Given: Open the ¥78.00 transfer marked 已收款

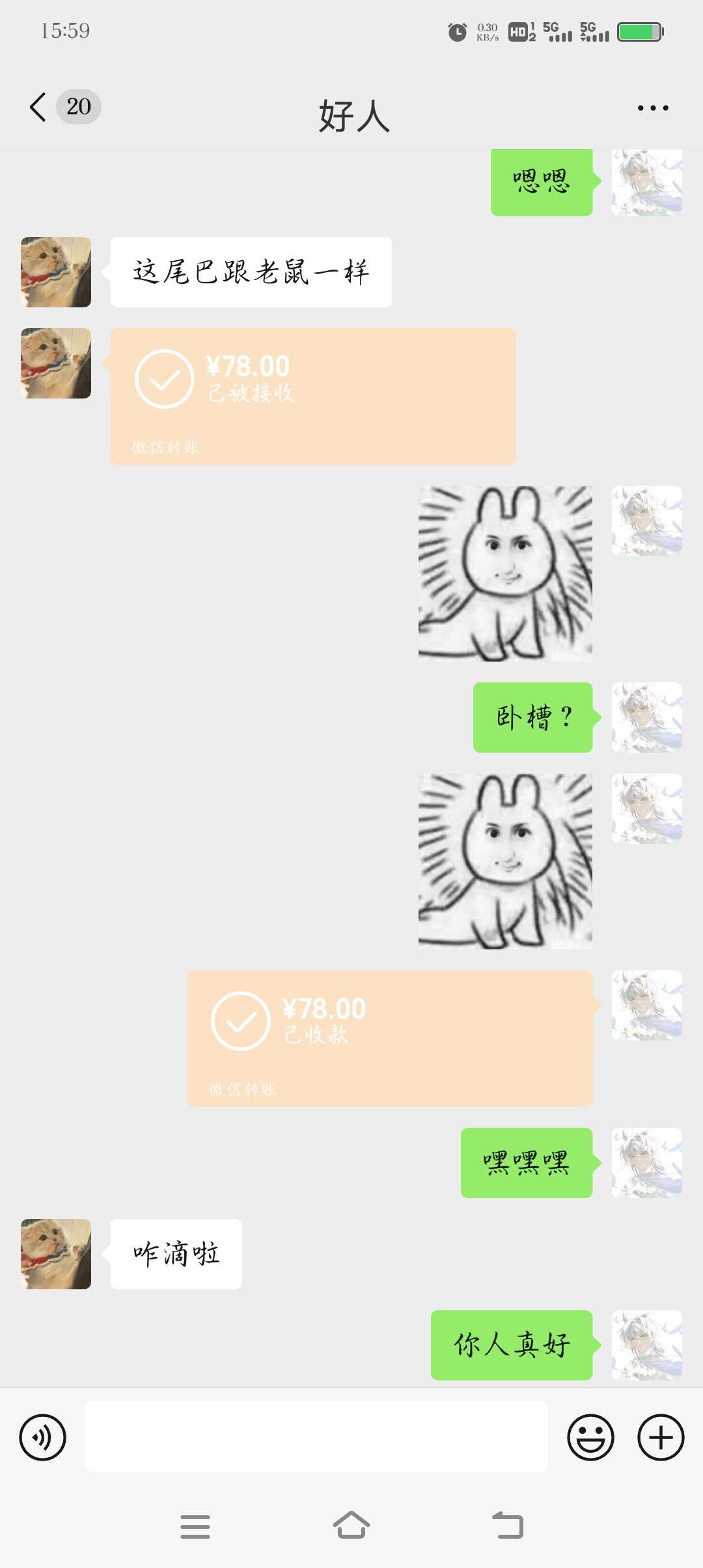Looking at the screenshot, I should pos(389,1038).
